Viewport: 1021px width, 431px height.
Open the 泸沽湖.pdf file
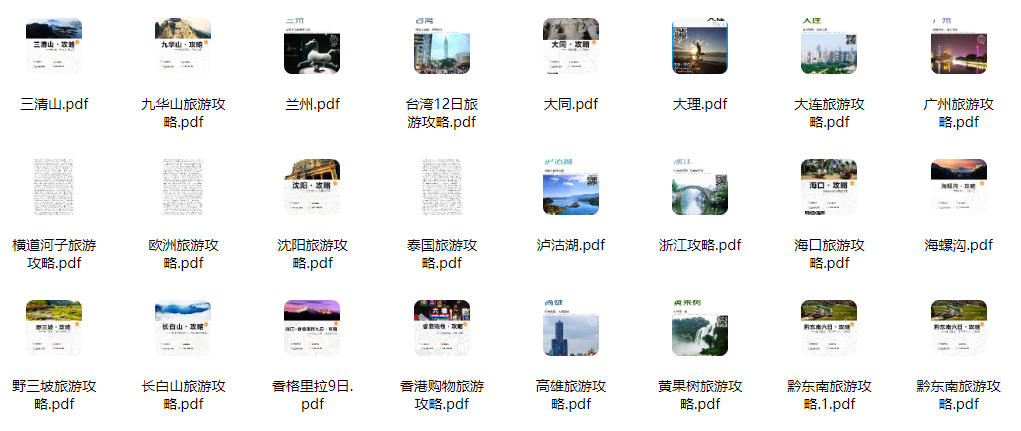pyautogui.click(x=570, y=187)
